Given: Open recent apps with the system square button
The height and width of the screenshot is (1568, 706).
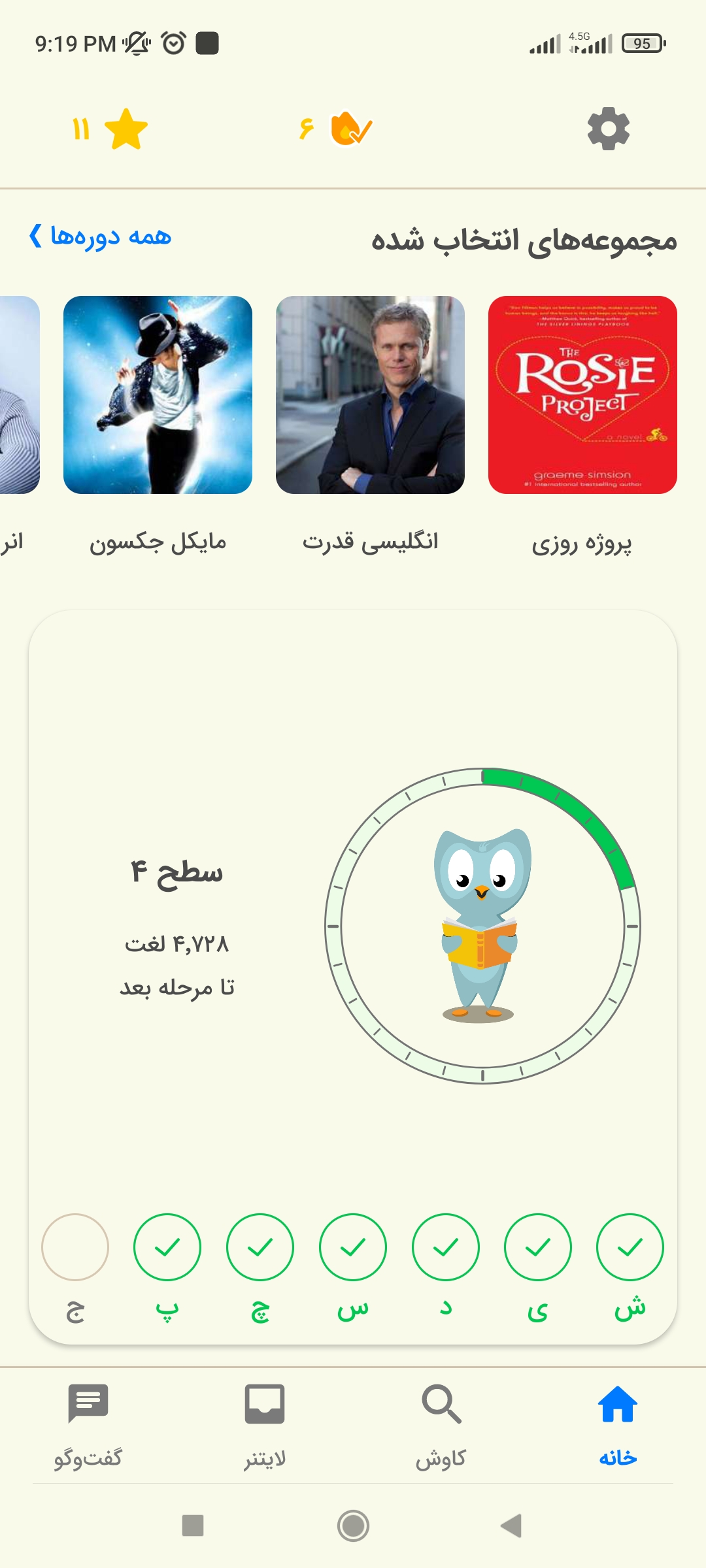Looking at the screenshot, I should click(x=193, y=1526).
